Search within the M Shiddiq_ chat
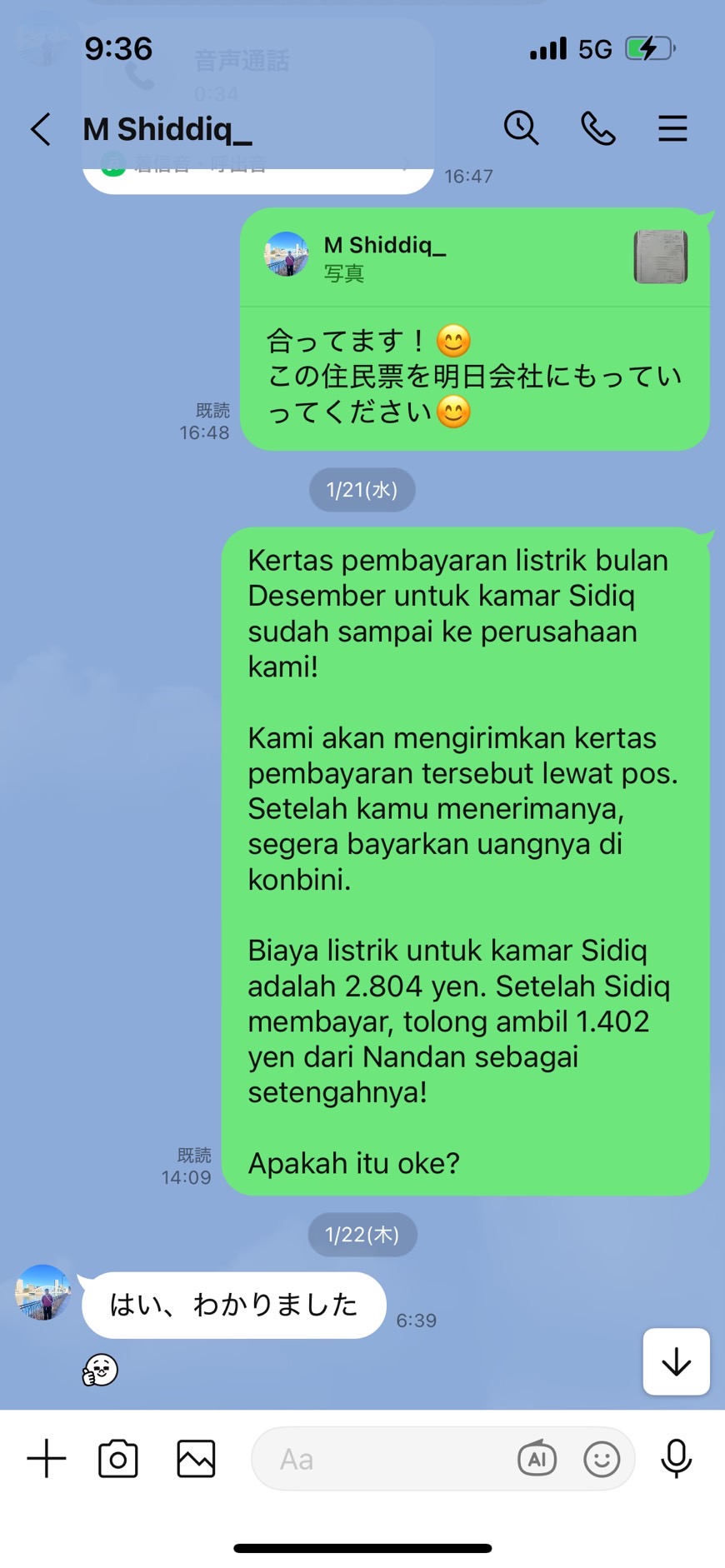This screenshot has height=1568, width=725. (x=521, y=128)
